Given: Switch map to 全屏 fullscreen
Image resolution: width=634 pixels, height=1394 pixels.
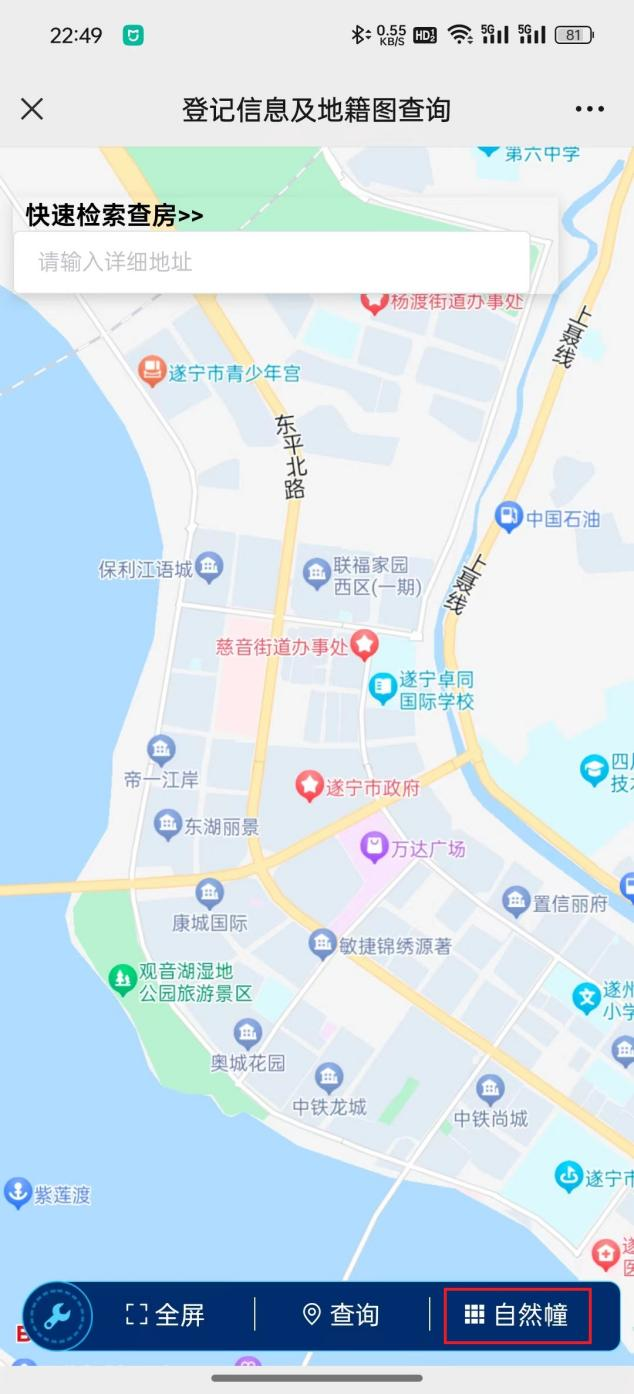Looking at the screenshot, I should click(166, 1315).
